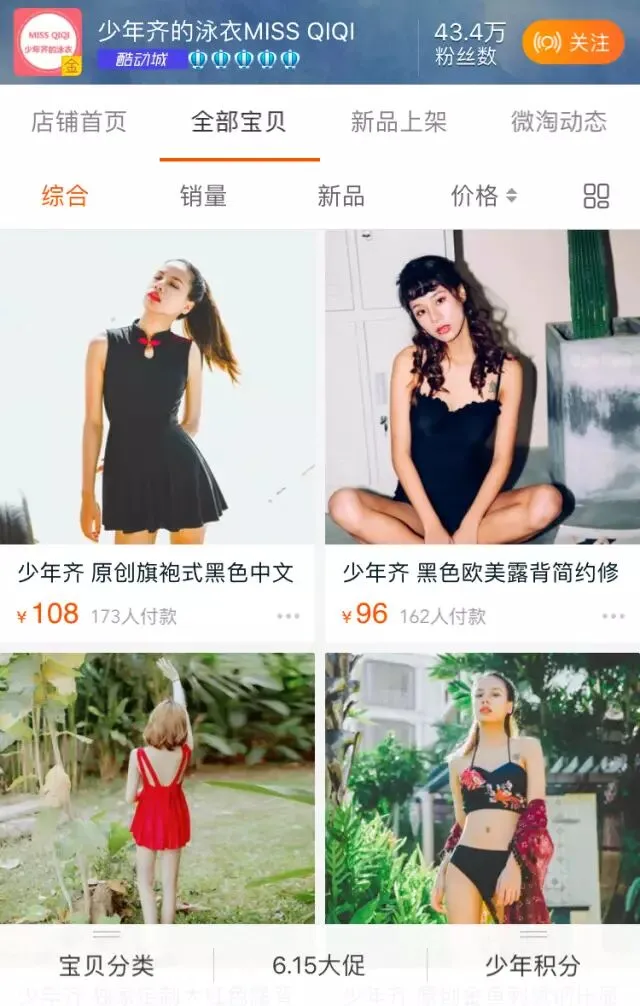640x1006 pixels.
Task: Switch to the 店铺首页 tab
Action: [79, 122]
